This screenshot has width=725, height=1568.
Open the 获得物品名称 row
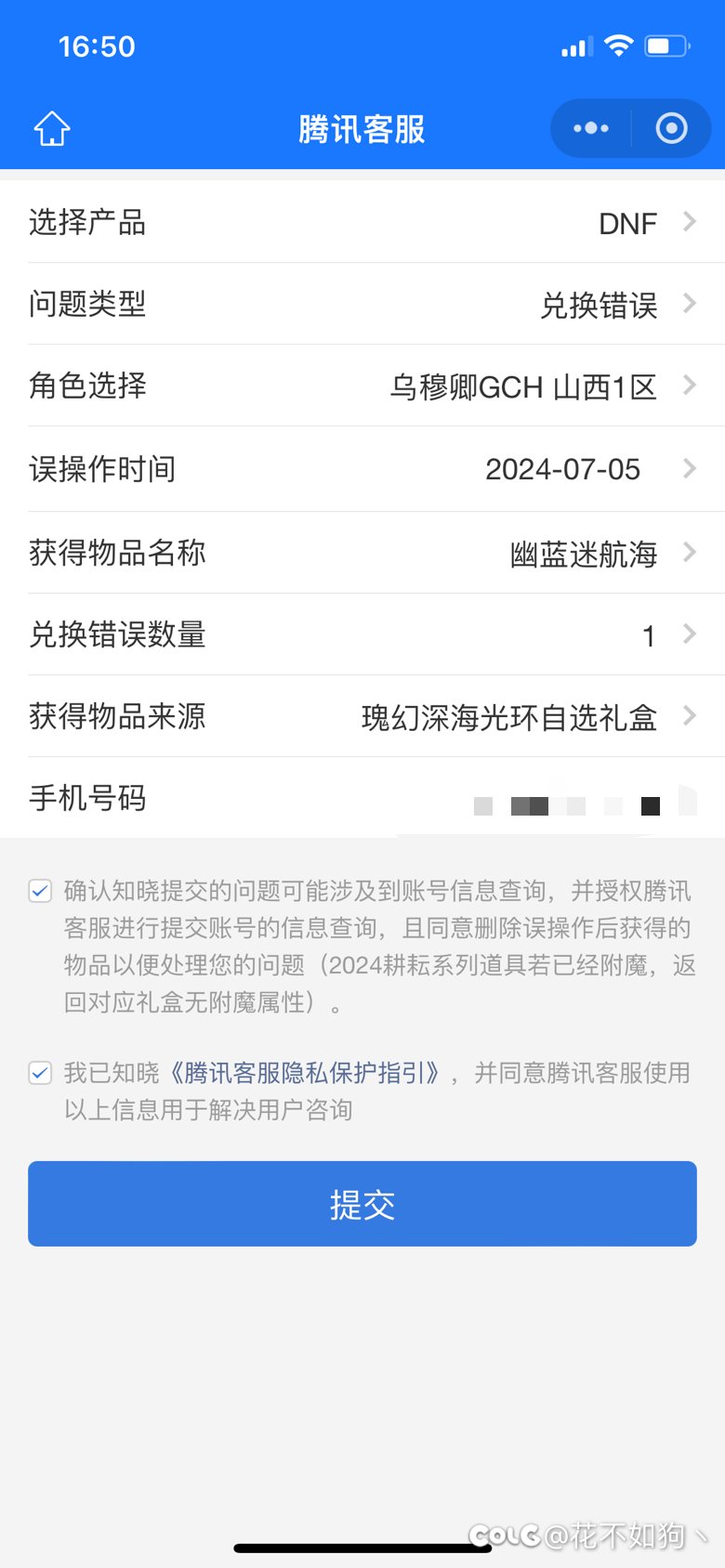[x=362, y=553]
